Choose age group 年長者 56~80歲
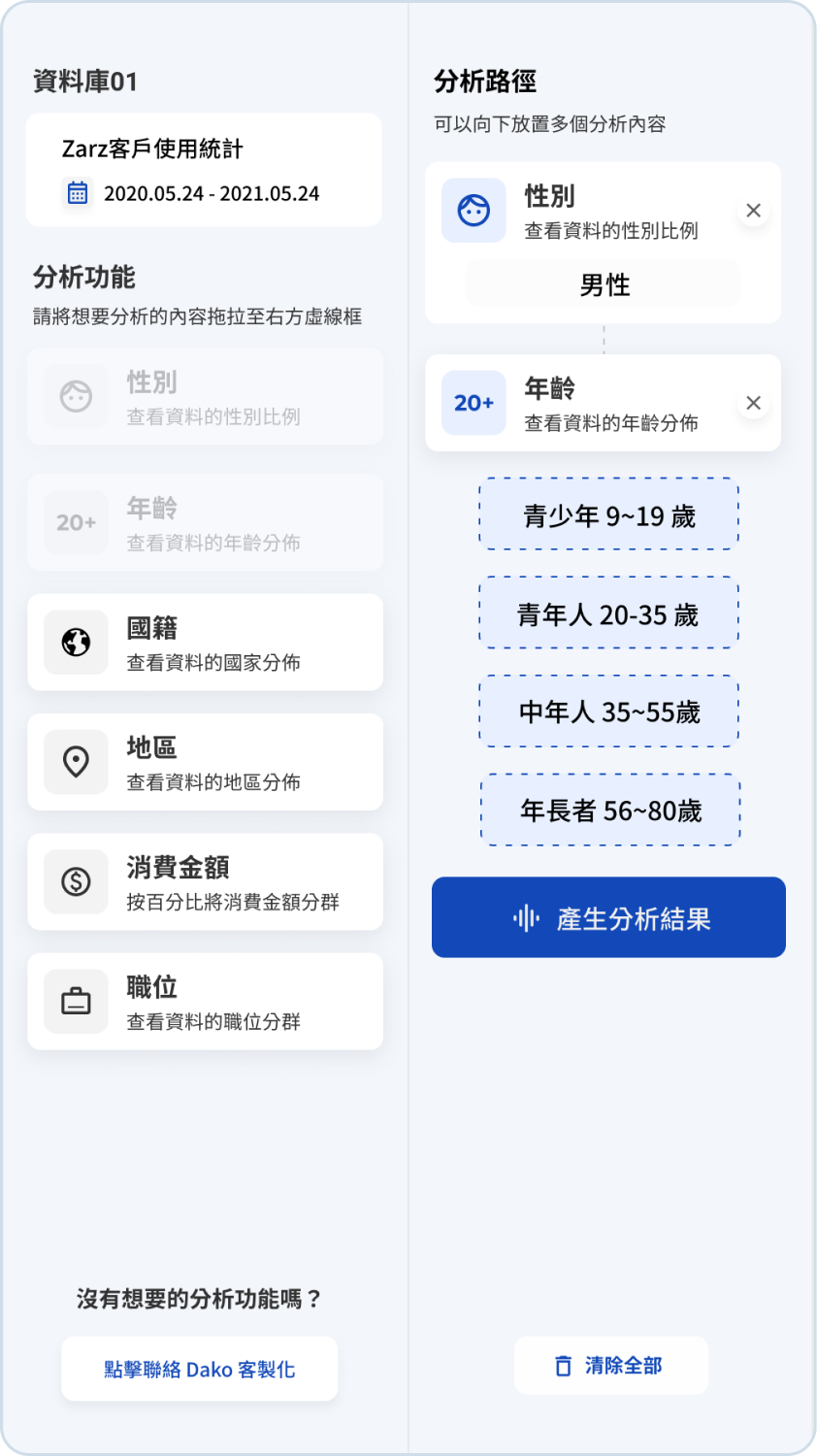Image resolution: width=817 pixels, height=1456 pixels. (610, 810)
